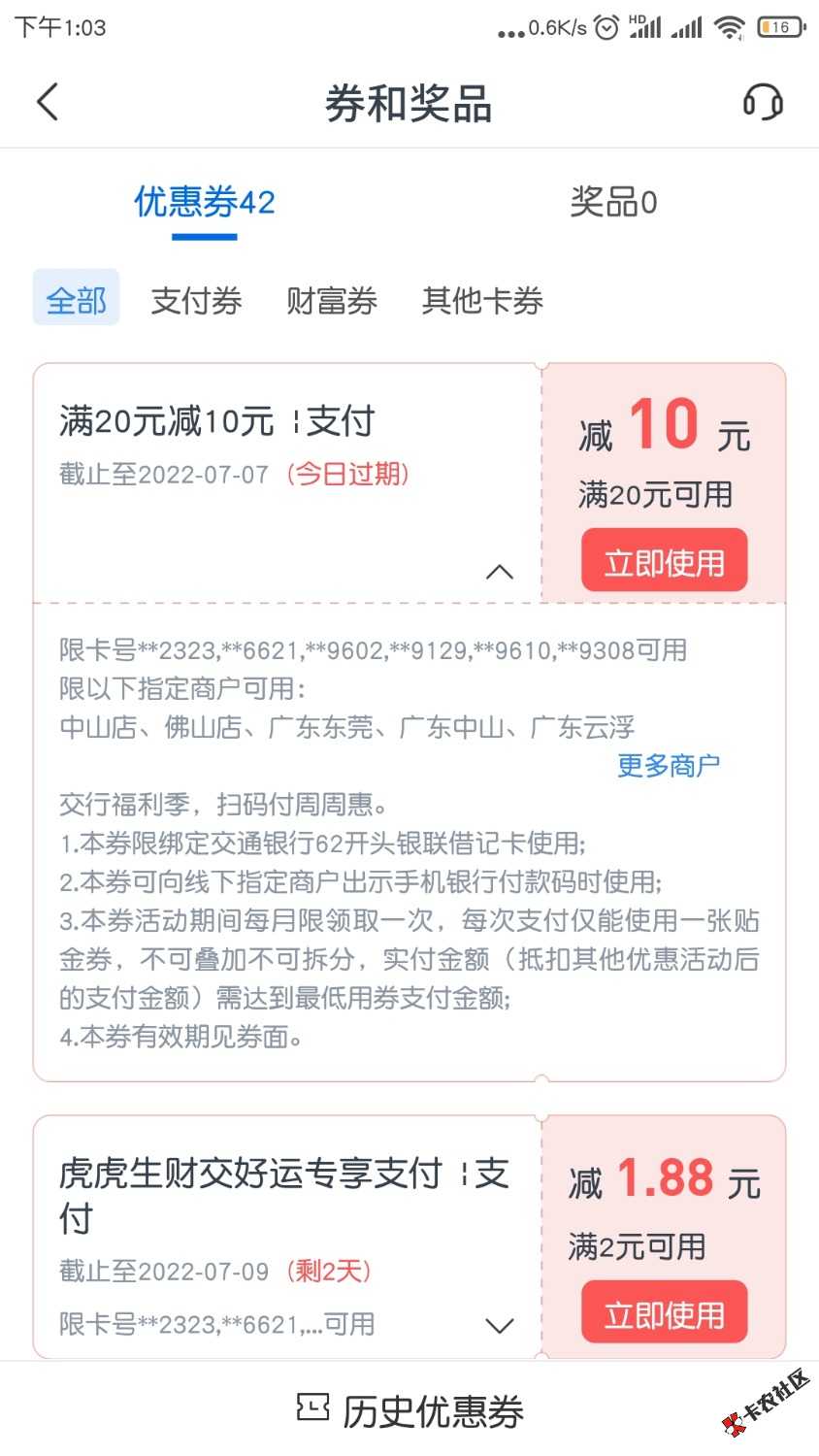Screen dimensions: 819x1456
Task: Expand details of 虎虎生财交好运 coupon
Action: tap(499, 1325)
